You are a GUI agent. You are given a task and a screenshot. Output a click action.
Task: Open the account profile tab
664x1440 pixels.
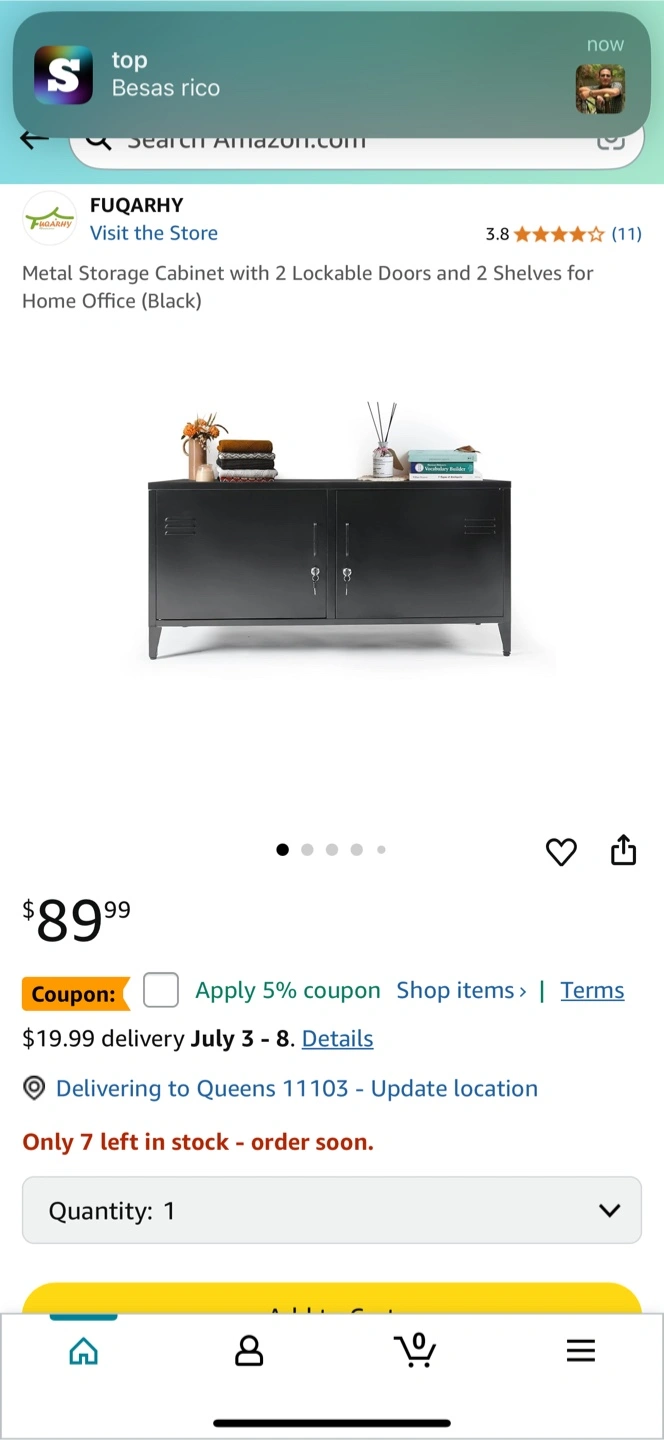click(248, 1352)
